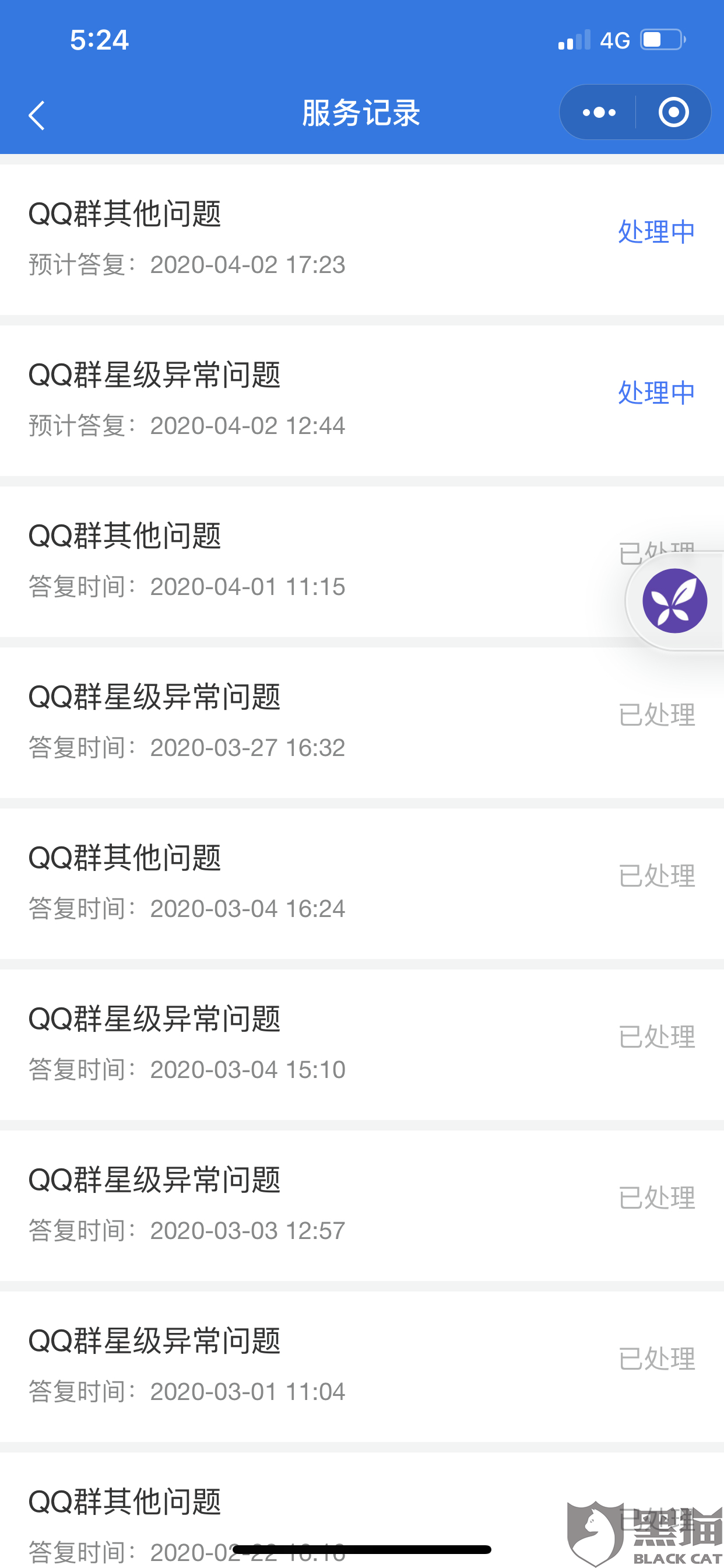Tap the cellular signal bars icon

[x=572, y=39]
